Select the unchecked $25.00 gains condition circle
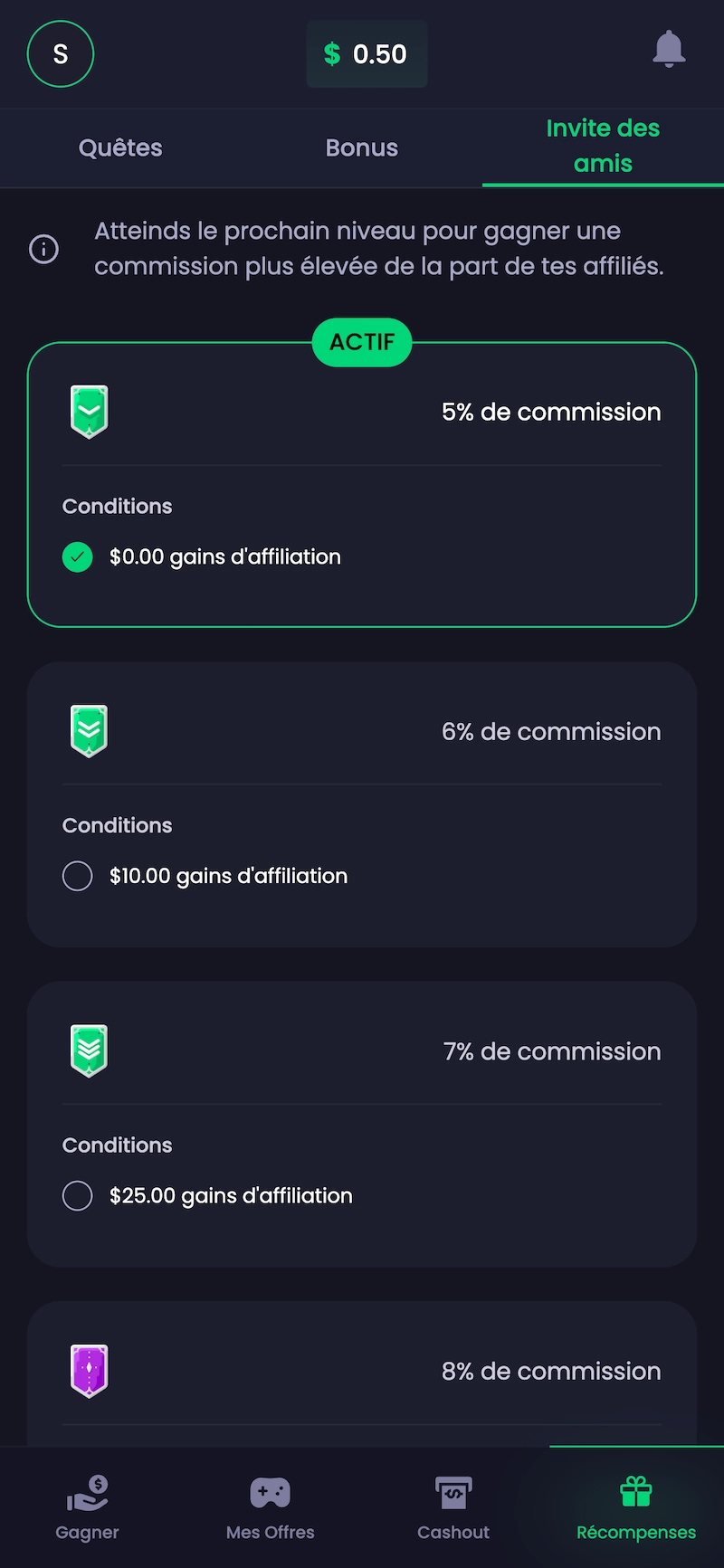The image size is (724, 1568). click(77, 1195)
